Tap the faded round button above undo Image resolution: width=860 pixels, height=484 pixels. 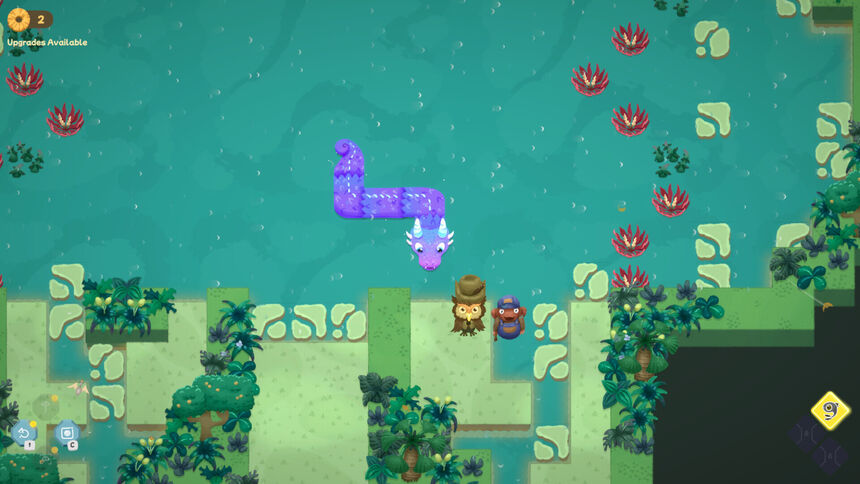coord(45,406)
